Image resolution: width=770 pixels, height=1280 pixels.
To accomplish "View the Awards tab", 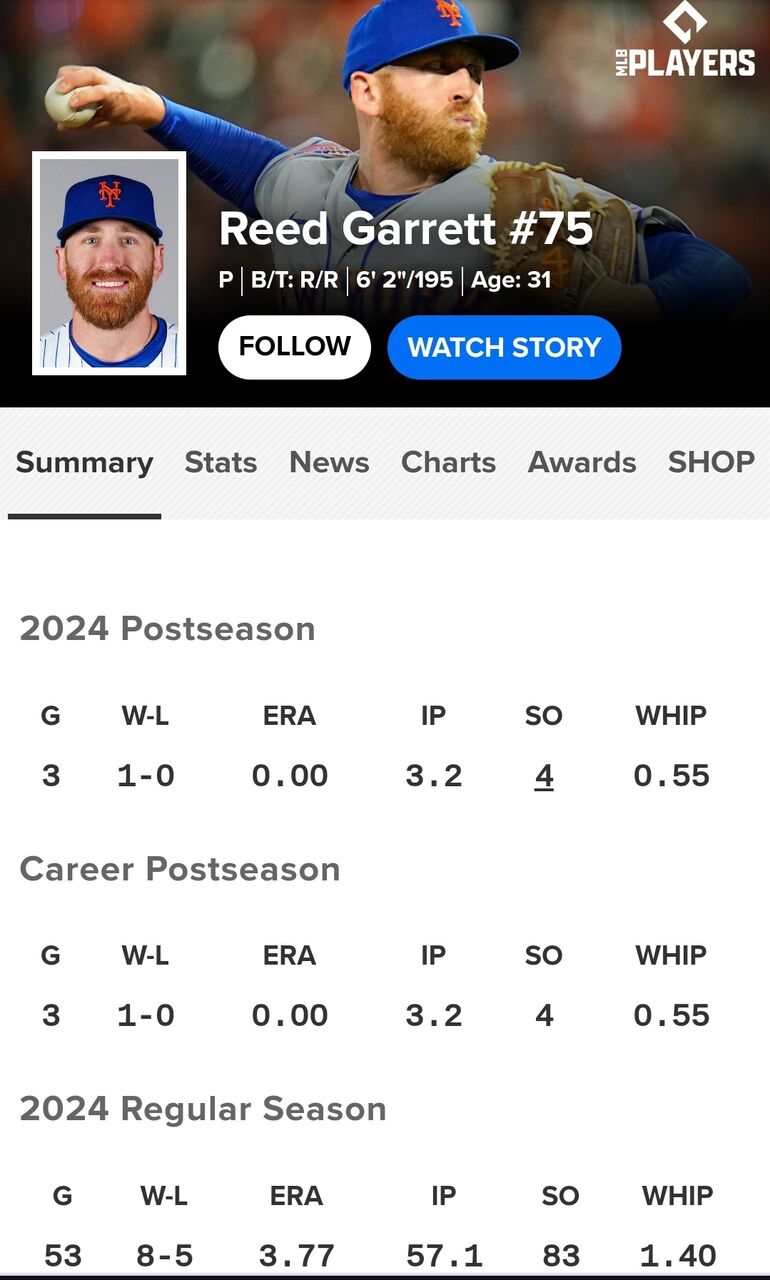I will (x=582, y=462).
